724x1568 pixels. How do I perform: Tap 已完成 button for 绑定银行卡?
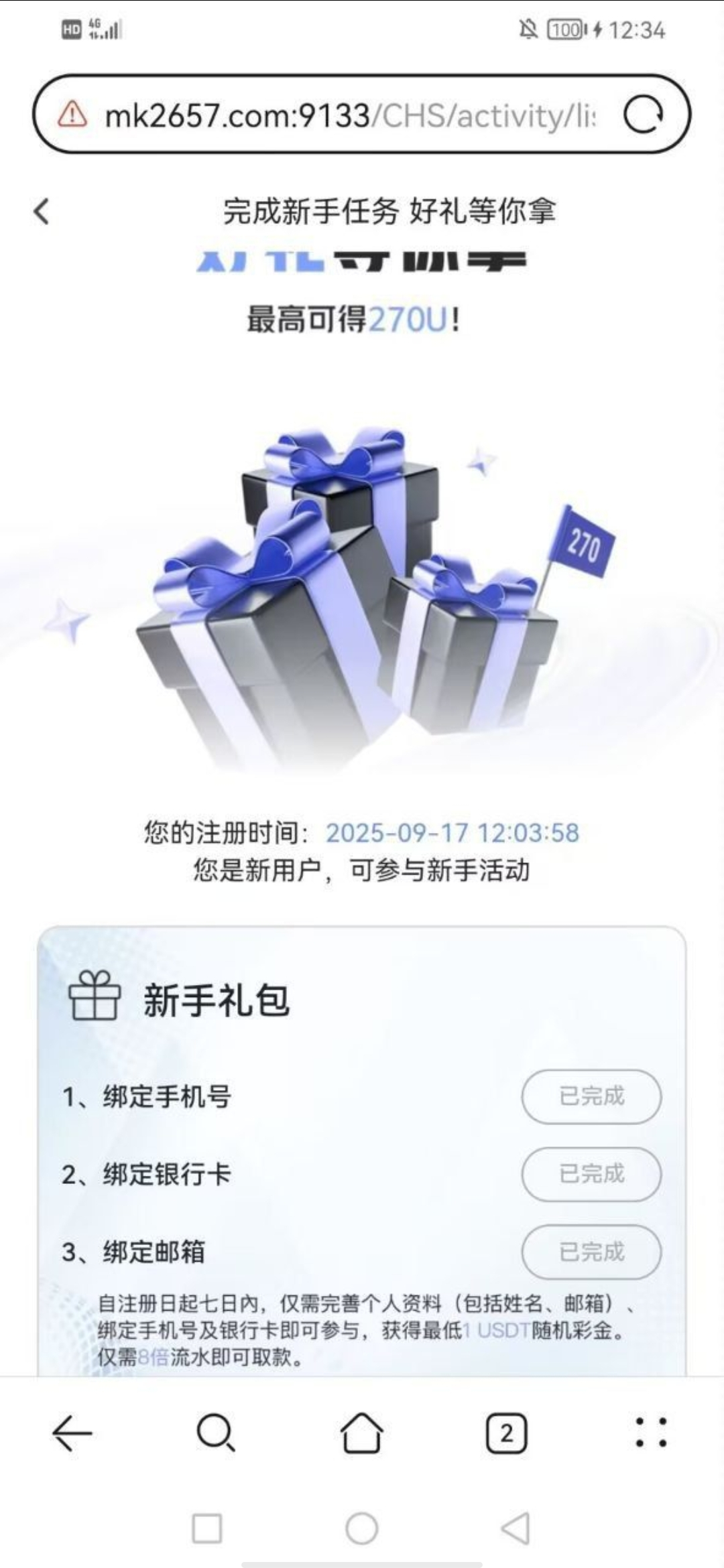tap(591, 1174)
